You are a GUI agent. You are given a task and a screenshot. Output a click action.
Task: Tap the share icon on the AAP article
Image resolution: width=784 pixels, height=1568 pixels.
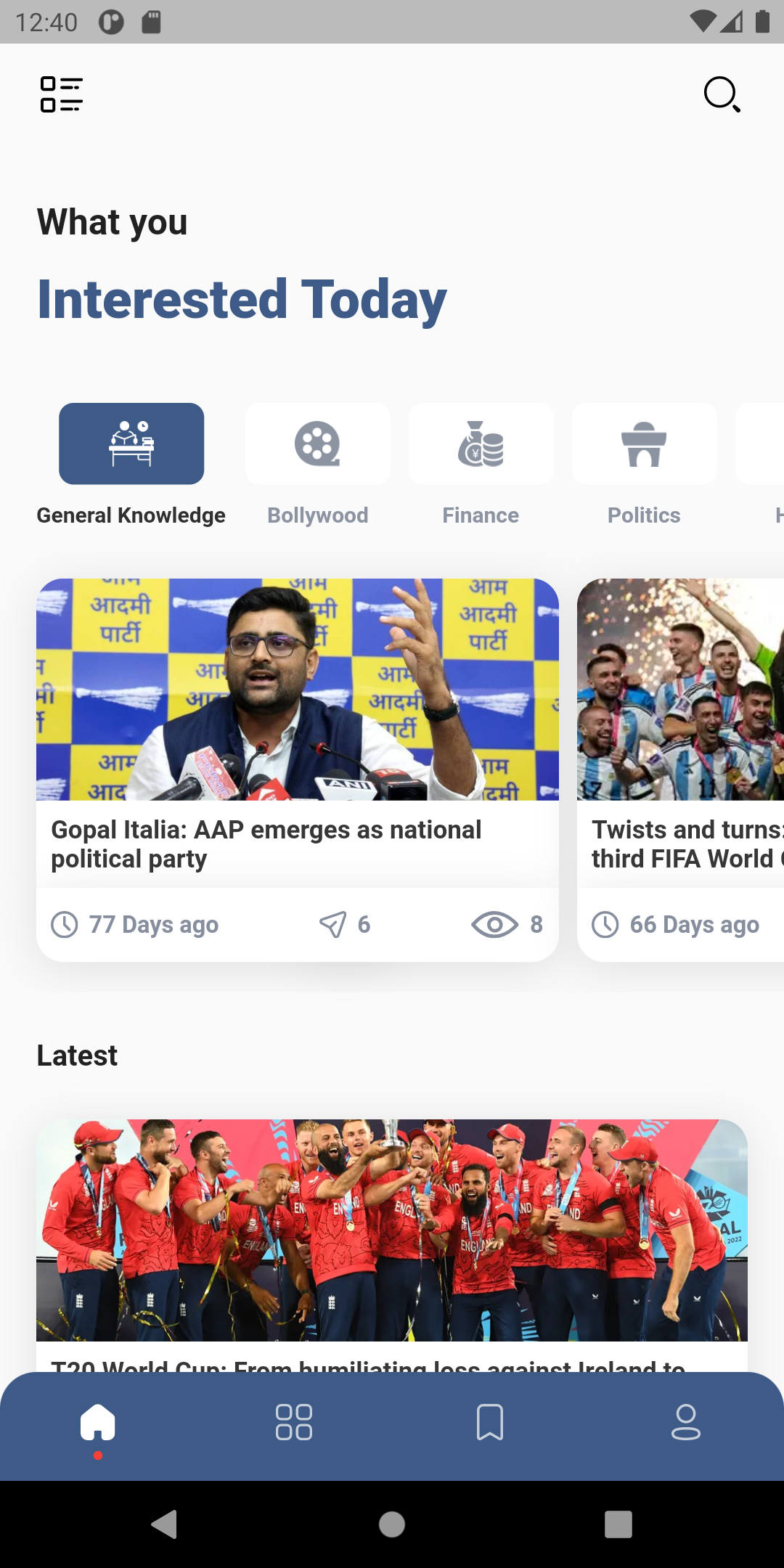point(332,925)
